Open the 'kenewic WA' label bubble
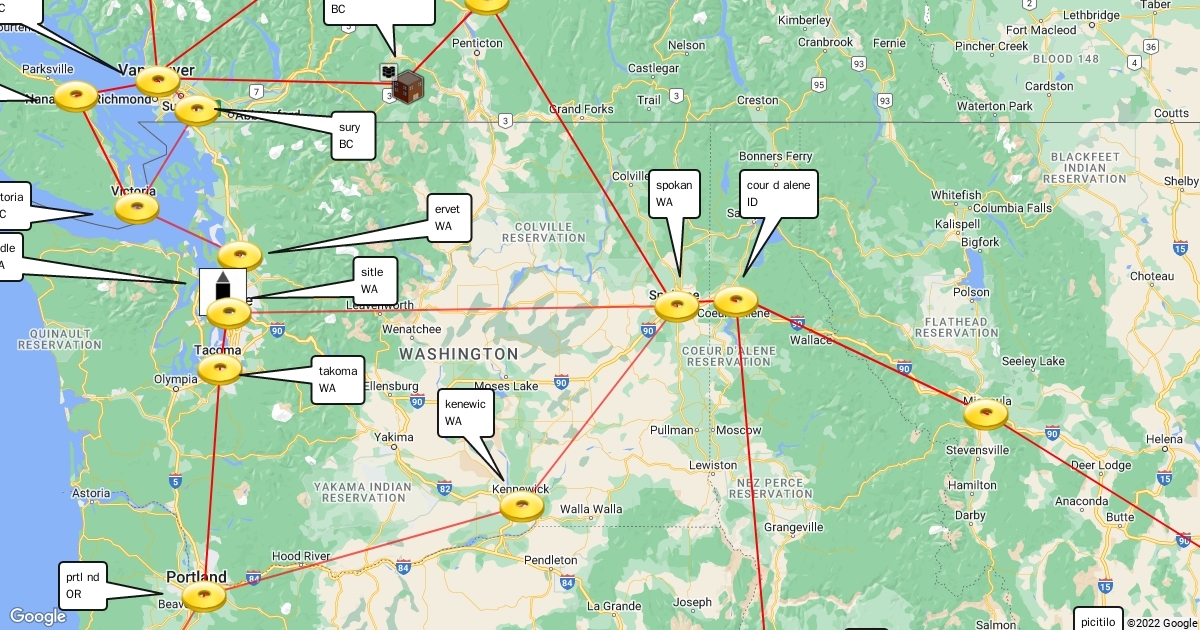1200x630 pixels. pos(465,412)
